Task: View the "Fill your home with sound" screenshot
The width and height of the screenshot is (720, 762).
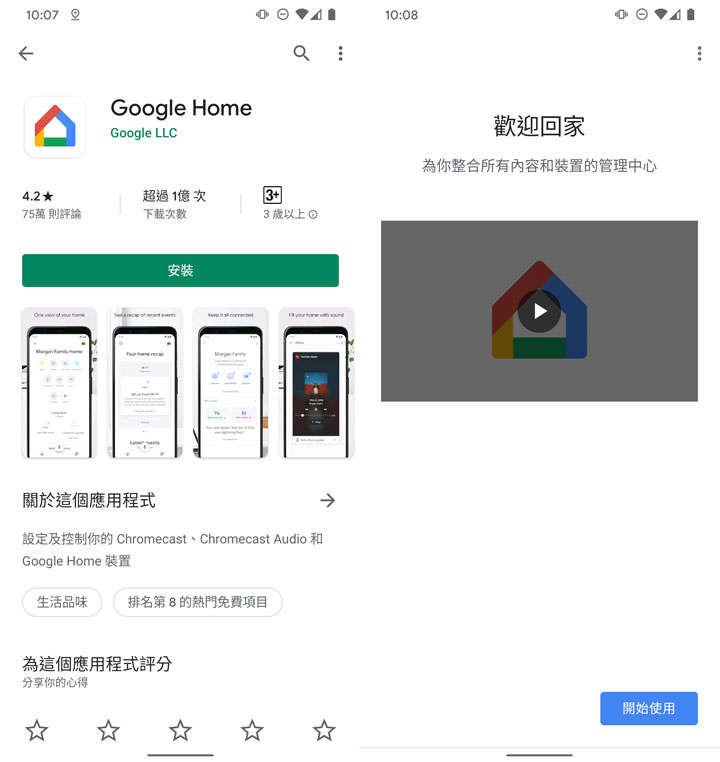Action: (x=316, y=383)
